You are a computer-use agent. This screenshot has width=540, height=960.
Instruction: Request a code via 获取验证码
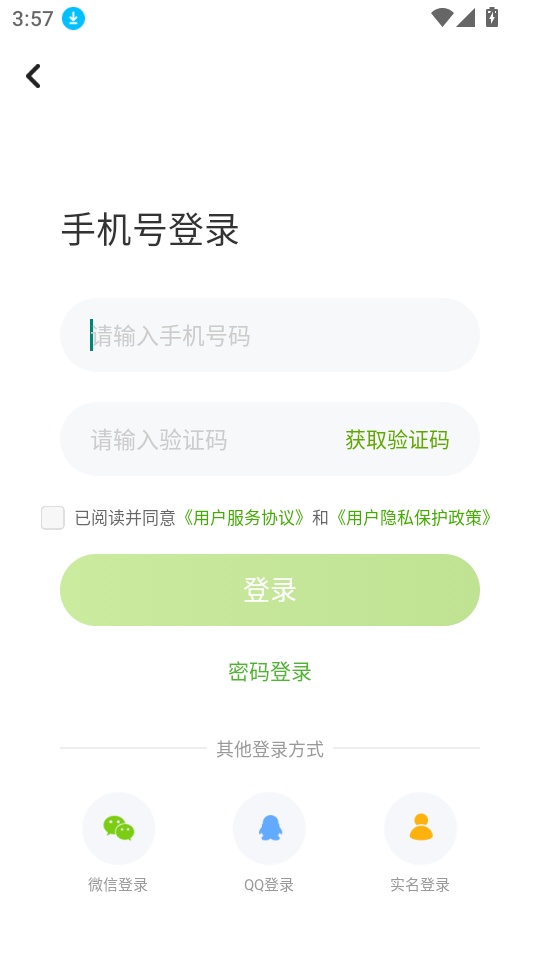click(x=397, y=440)
